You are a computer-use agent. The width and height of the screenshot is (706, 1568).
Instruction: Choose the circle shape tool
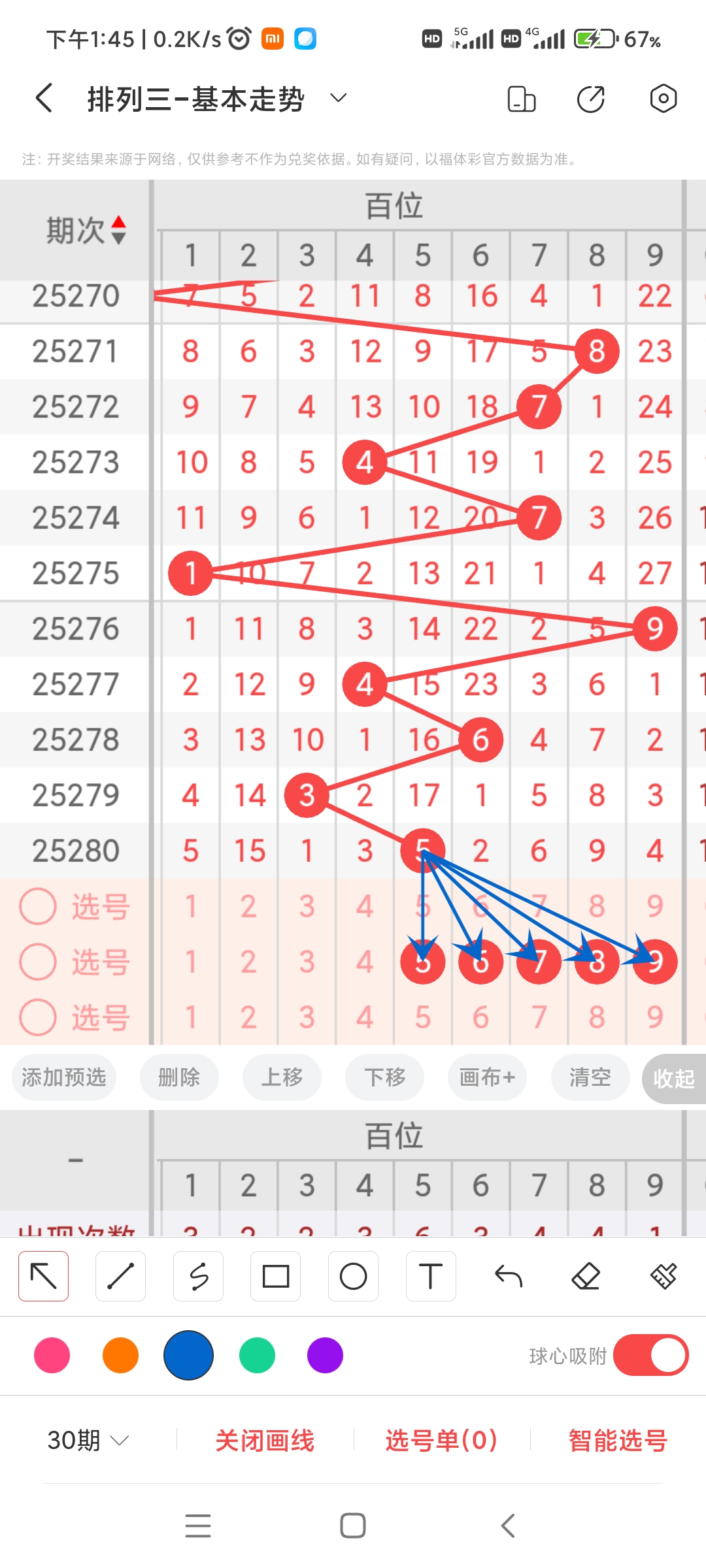[353, 1277]
